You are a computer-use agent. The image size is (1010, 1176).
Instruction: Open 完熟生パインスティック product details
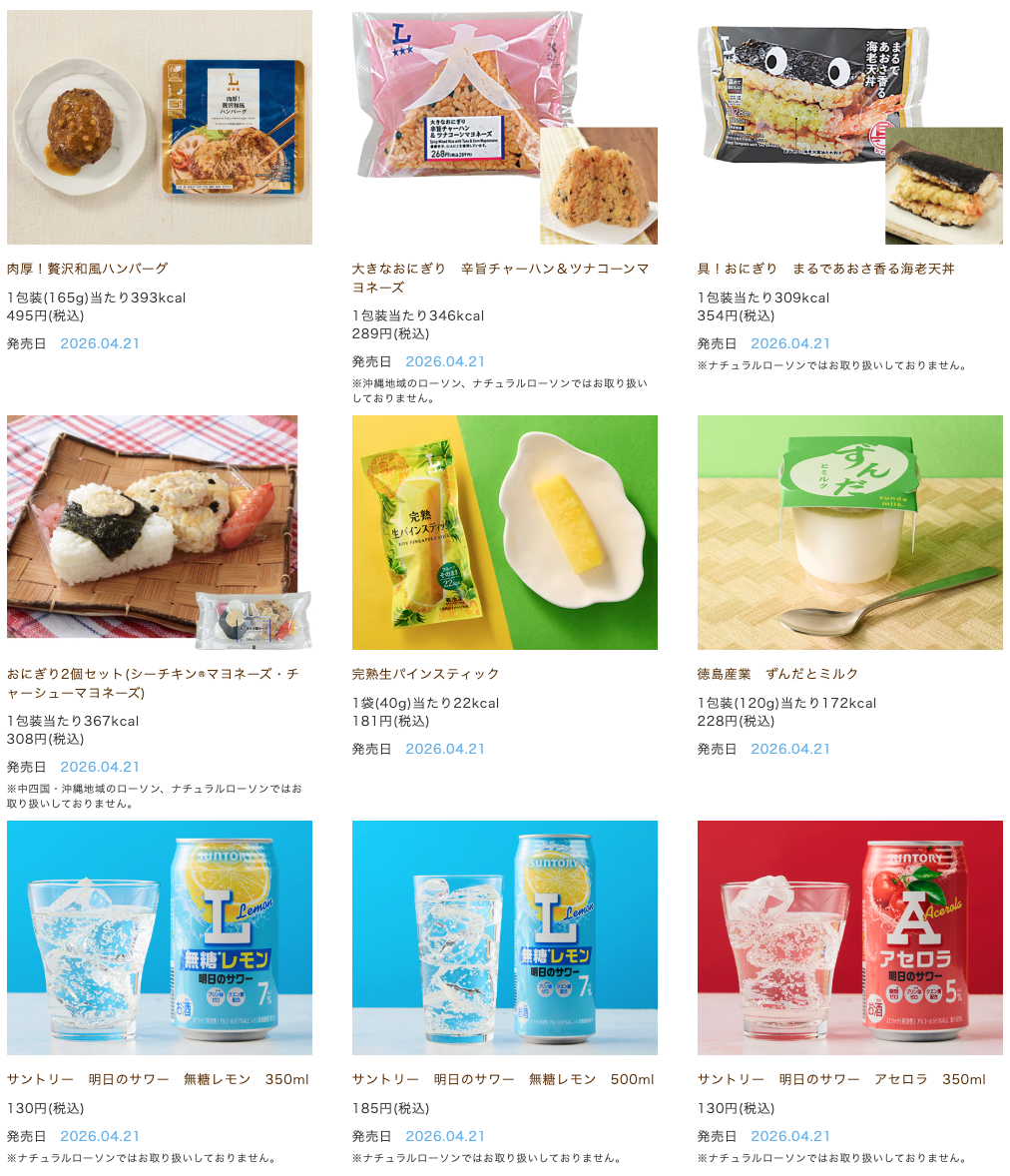coord(504,532)
